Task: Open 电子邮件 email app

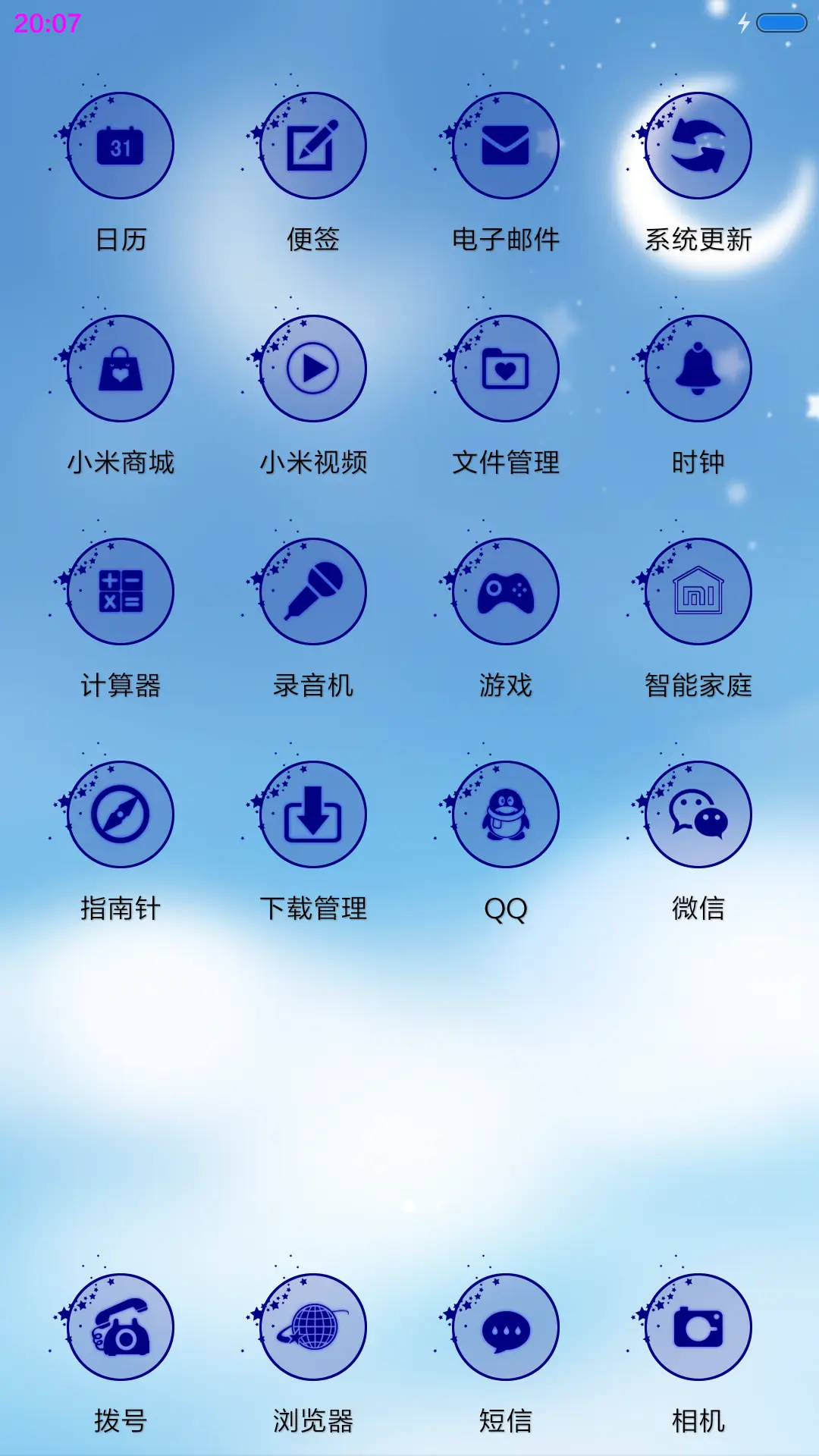Action: [x=505, y=146]
